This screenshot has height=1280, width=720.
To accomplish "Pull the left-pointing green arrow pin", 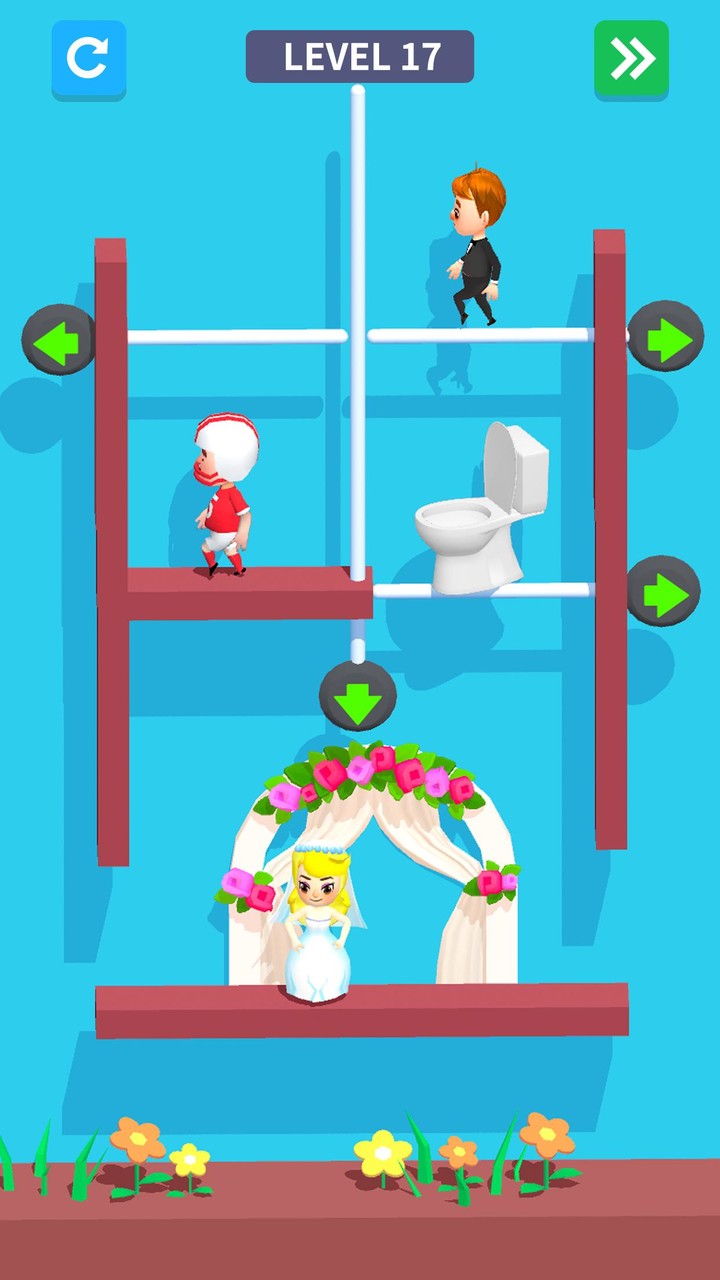I will (x=57, y=340).
